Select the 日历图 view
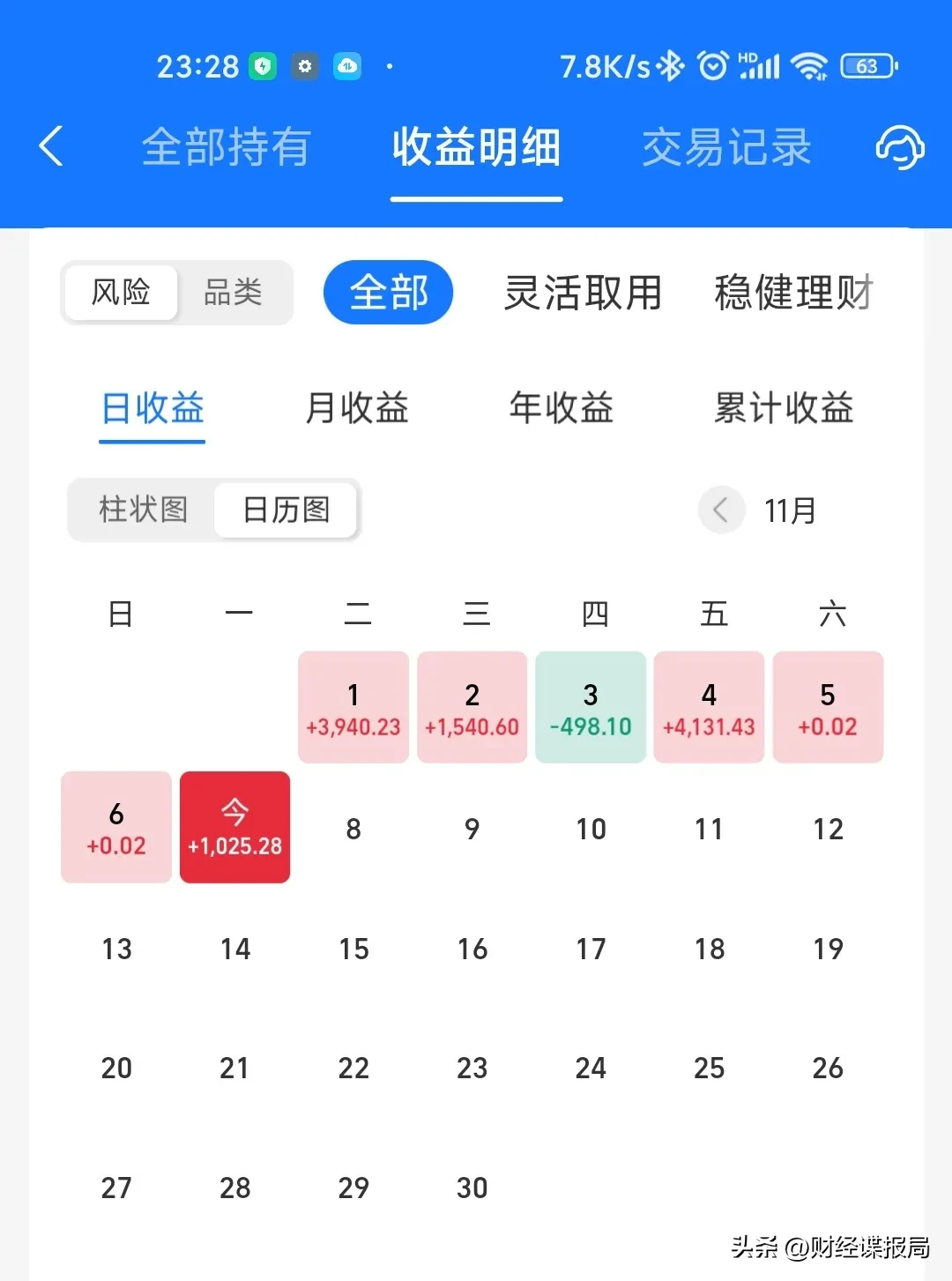This screenshot has height=1281, width=952. tap(286, 510)
